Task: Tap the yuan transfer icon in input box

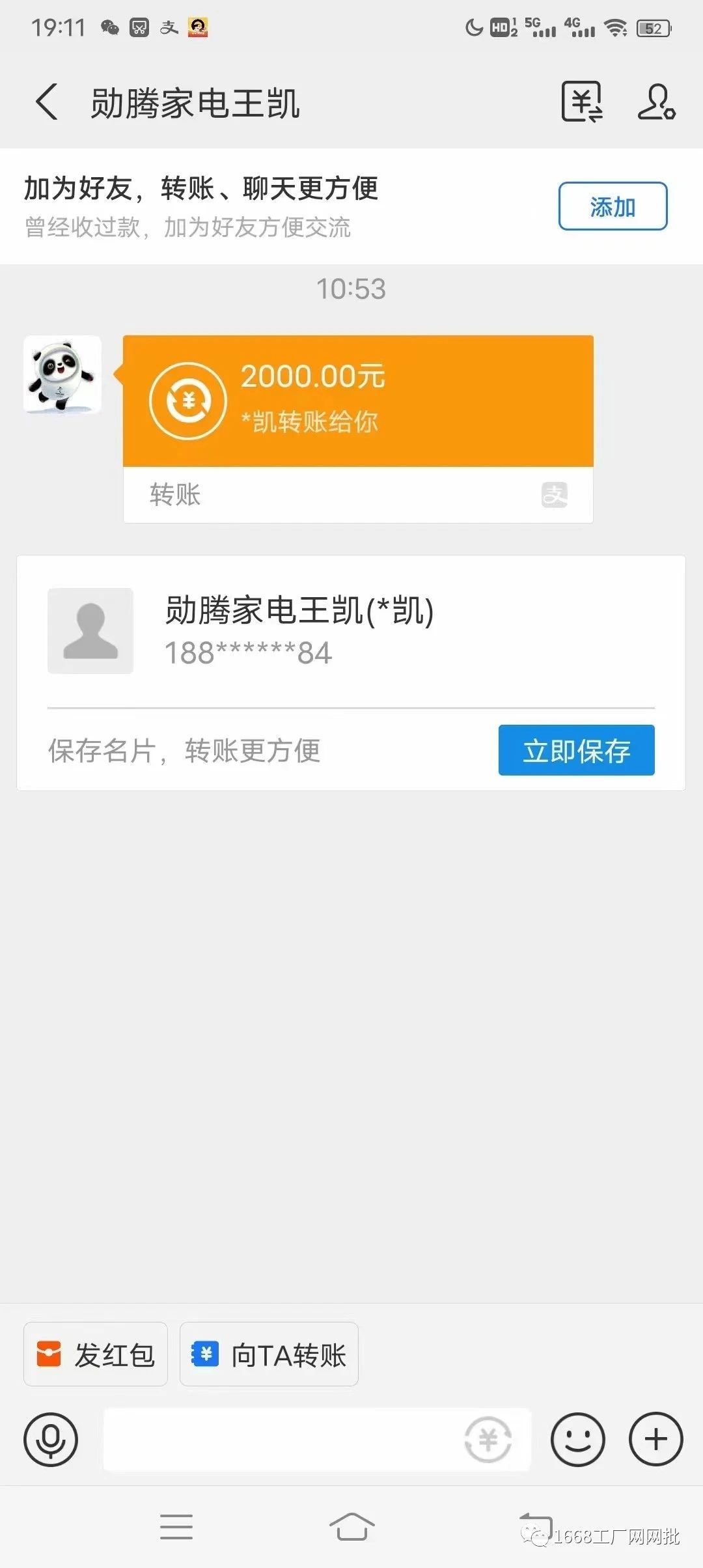Action: (488, 1439)
